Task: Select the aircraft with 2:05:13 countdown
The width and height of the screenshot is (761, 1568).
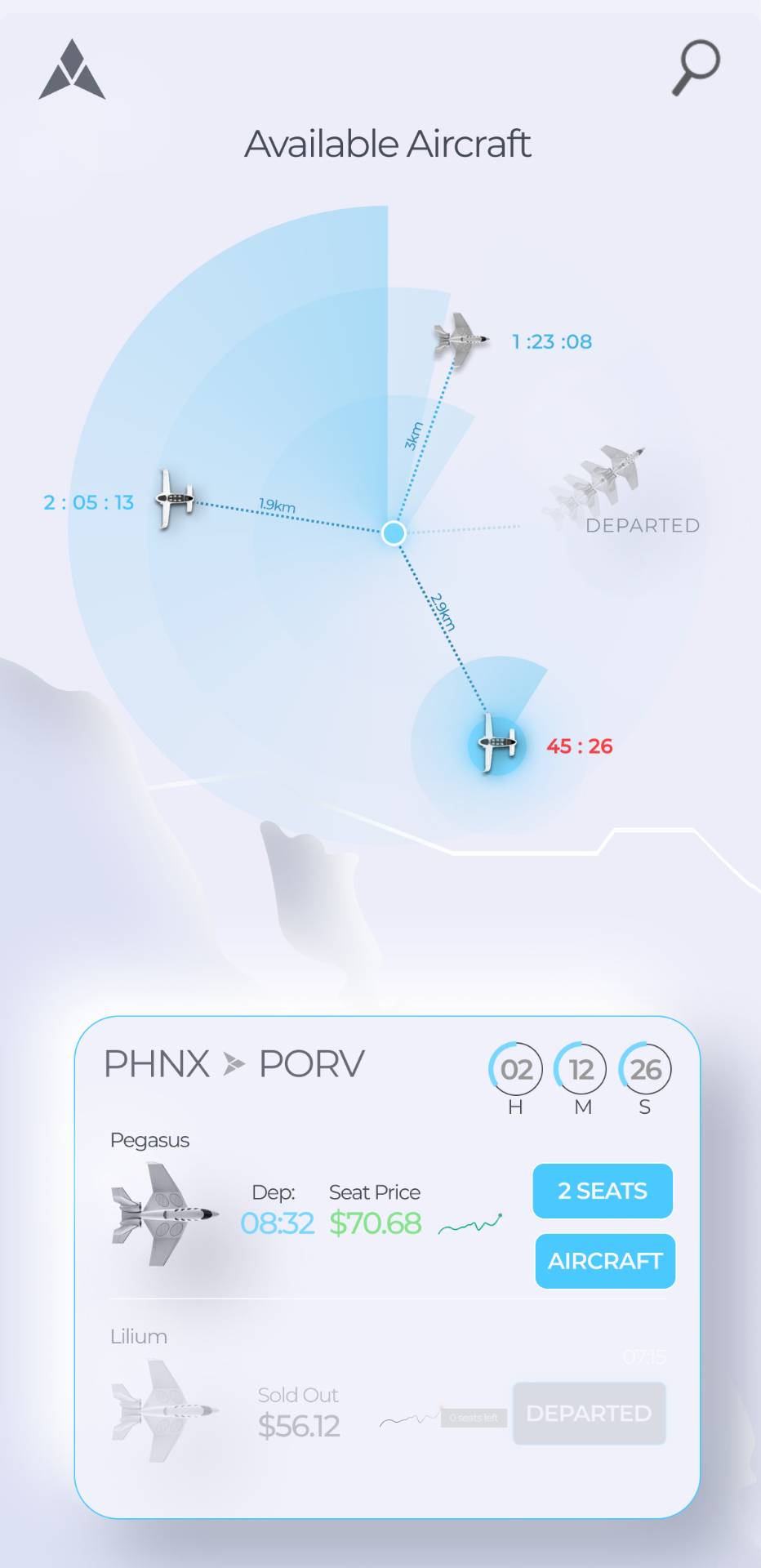Action: 175,498
